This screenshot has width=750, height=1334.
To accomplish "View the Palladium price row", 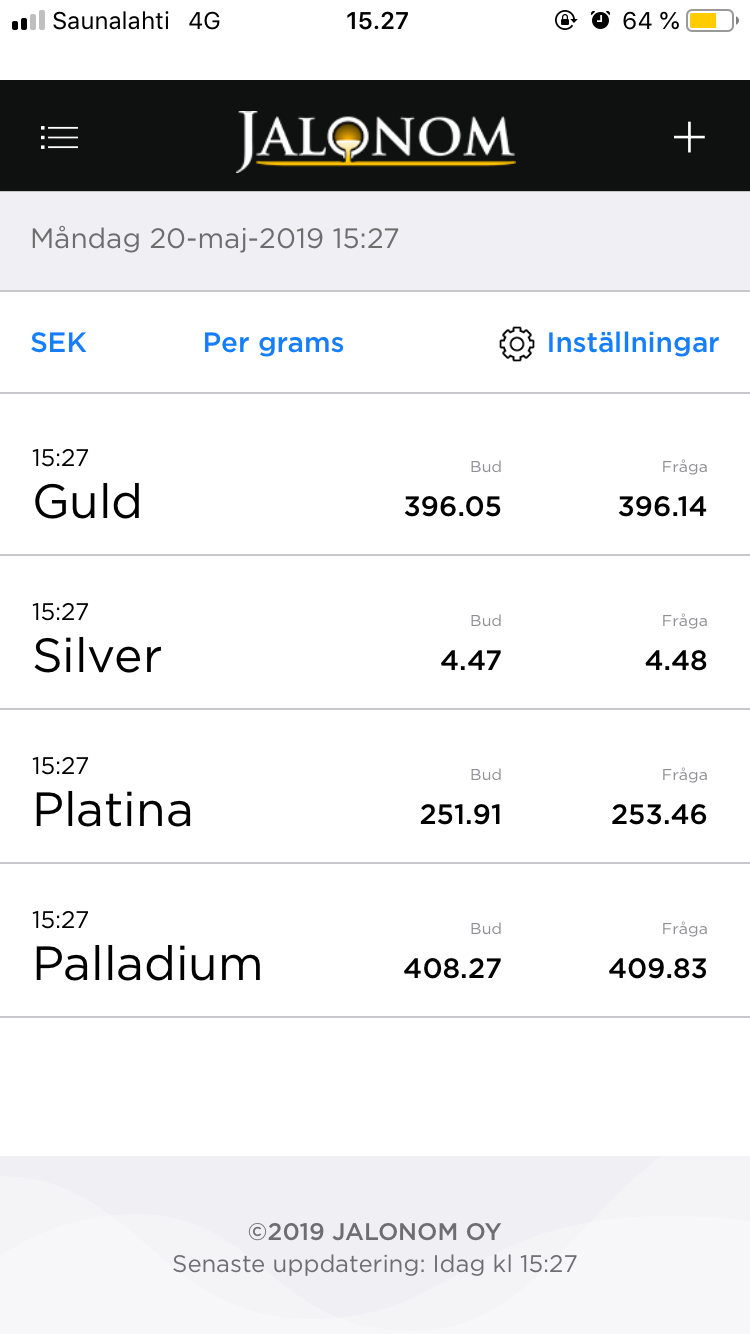I will [375, 940].
